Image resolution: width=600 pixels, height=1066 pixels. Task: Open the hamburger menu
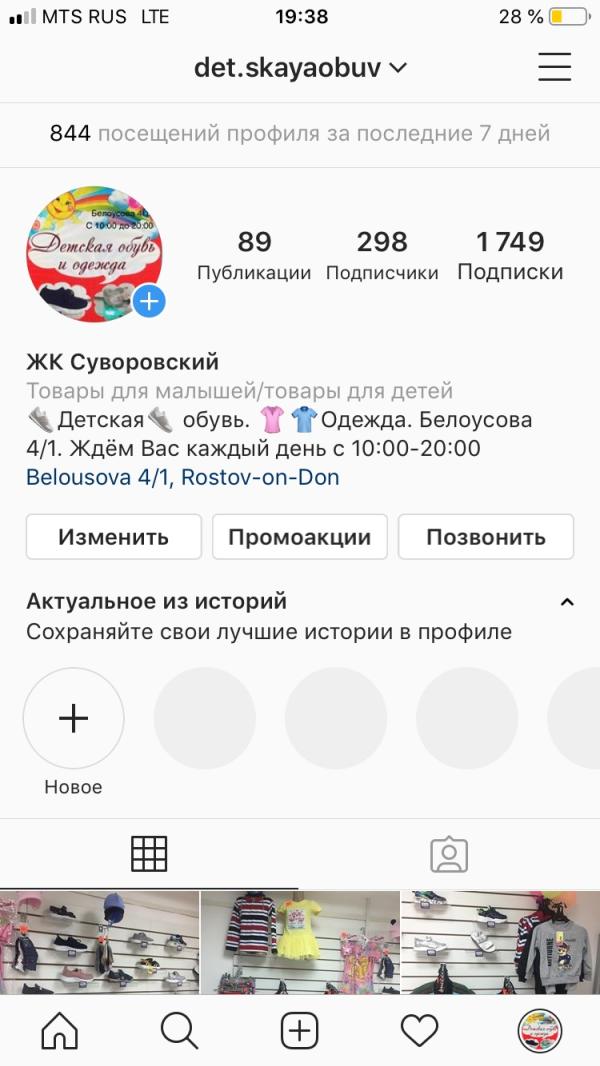554,68
